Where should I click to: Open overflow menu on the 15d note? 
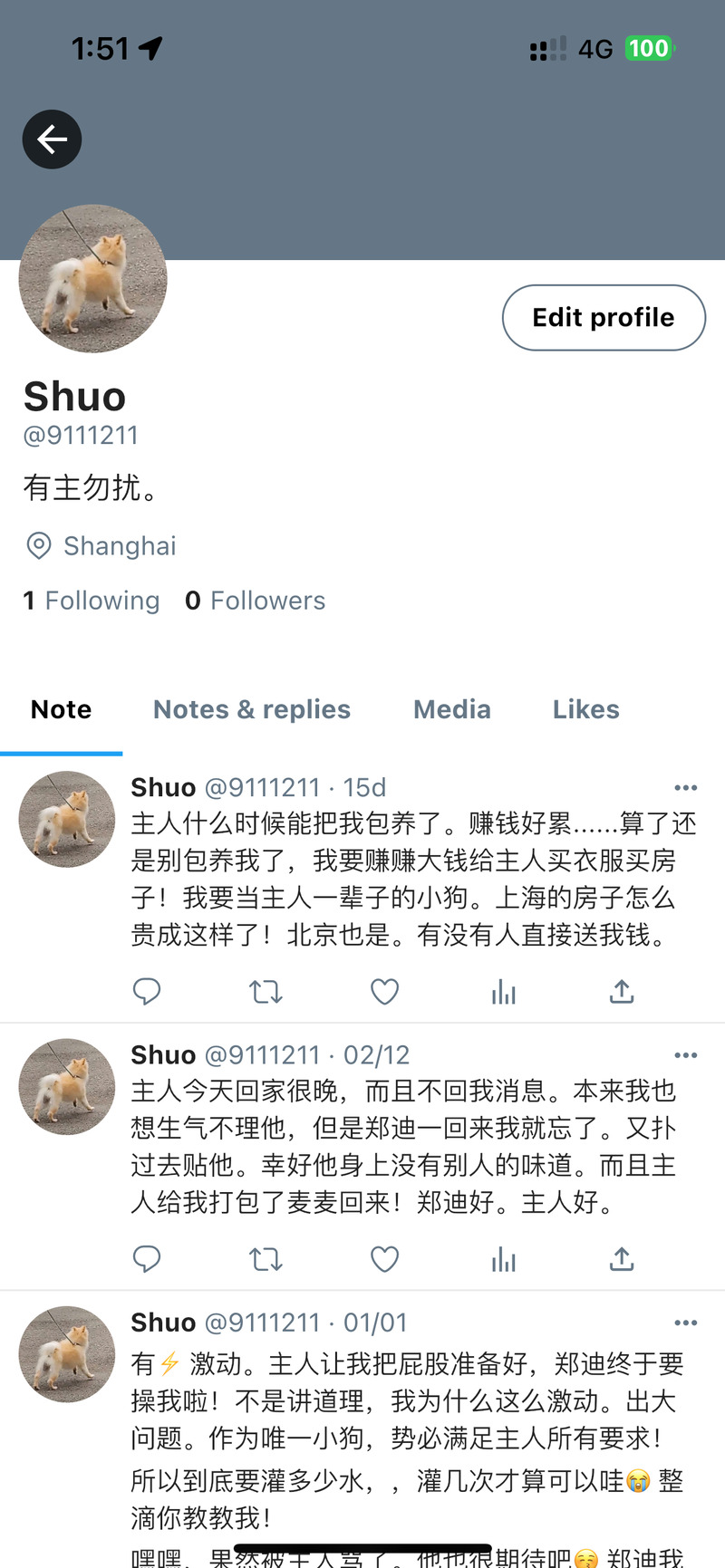click(685, 788)
